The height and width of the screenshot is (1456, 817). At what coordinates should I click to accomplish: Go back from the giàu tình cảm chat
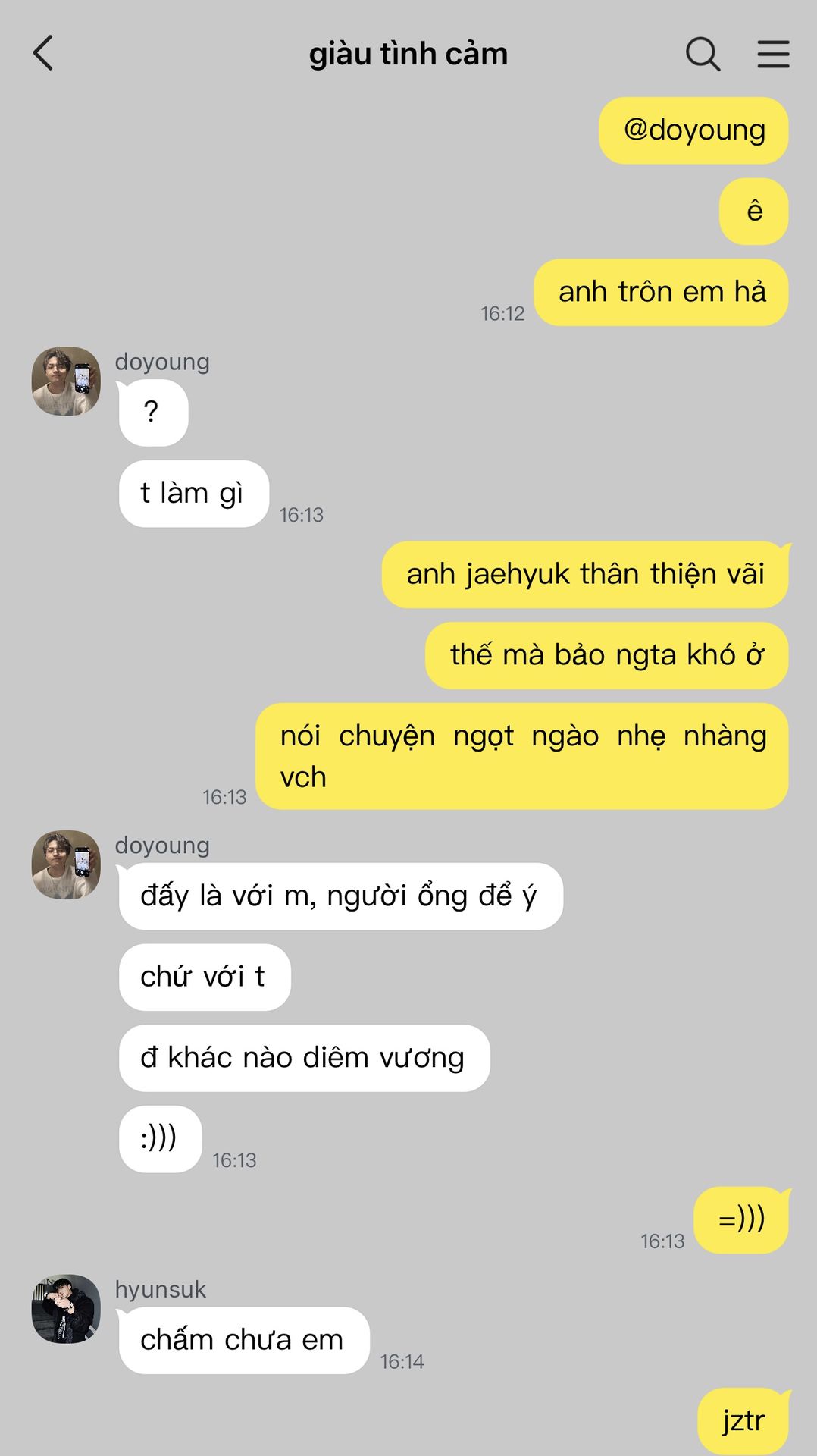pyautogui.click(x=43, y=53)
